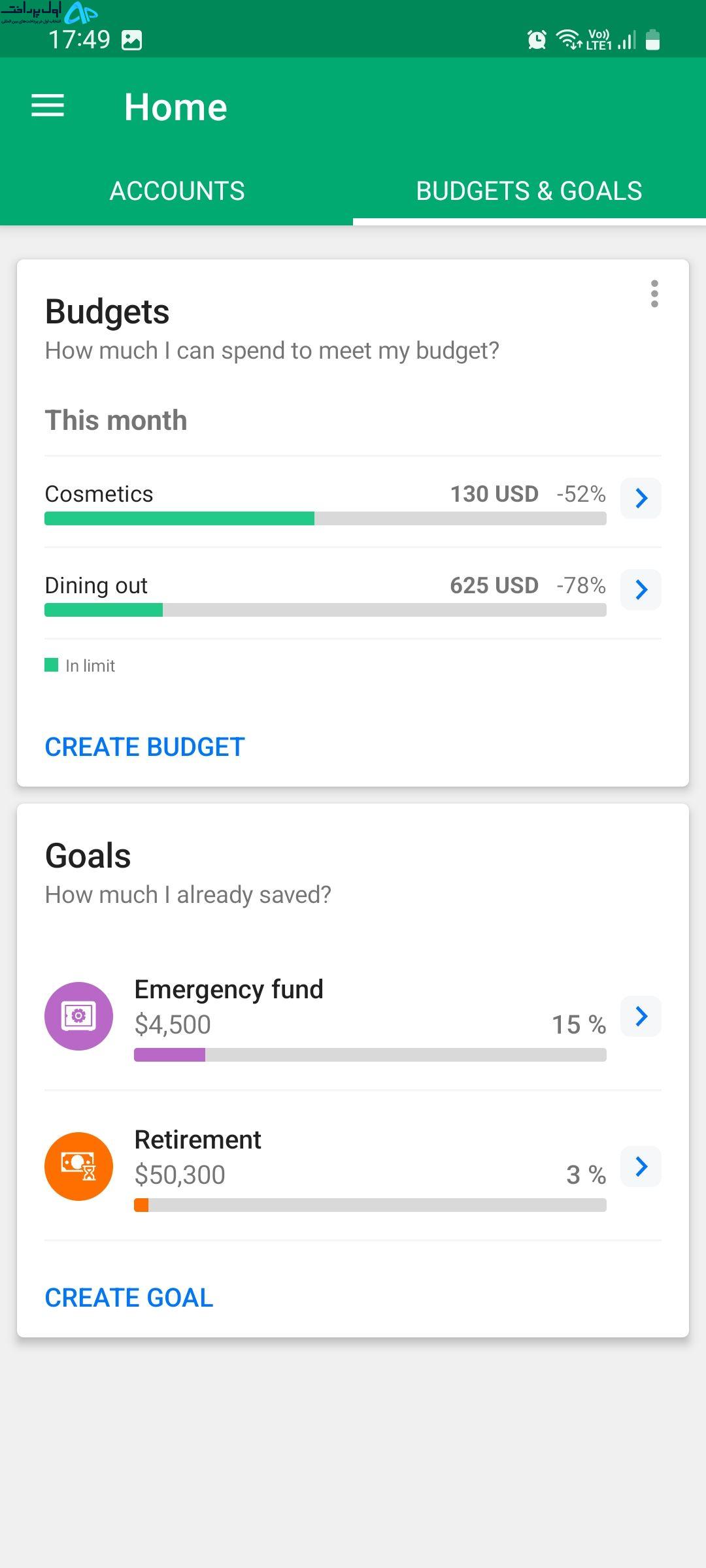This screenshot has width=706, height=1568.
Task: Switch to the Accounts tab
Action: [176, 191]
